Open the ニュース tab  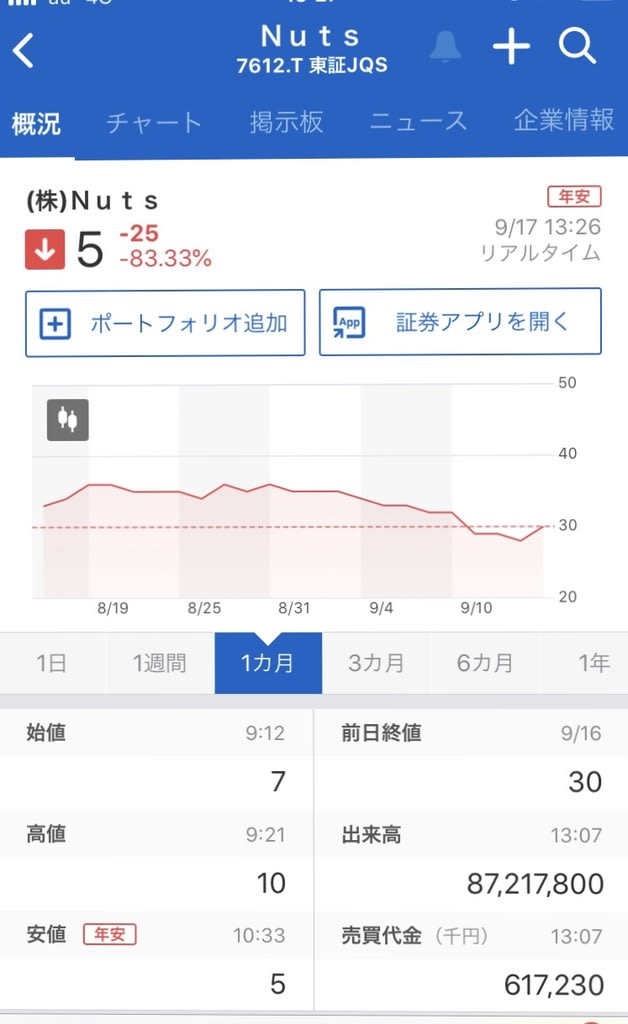pyautogui.click(x=418, y=122)
